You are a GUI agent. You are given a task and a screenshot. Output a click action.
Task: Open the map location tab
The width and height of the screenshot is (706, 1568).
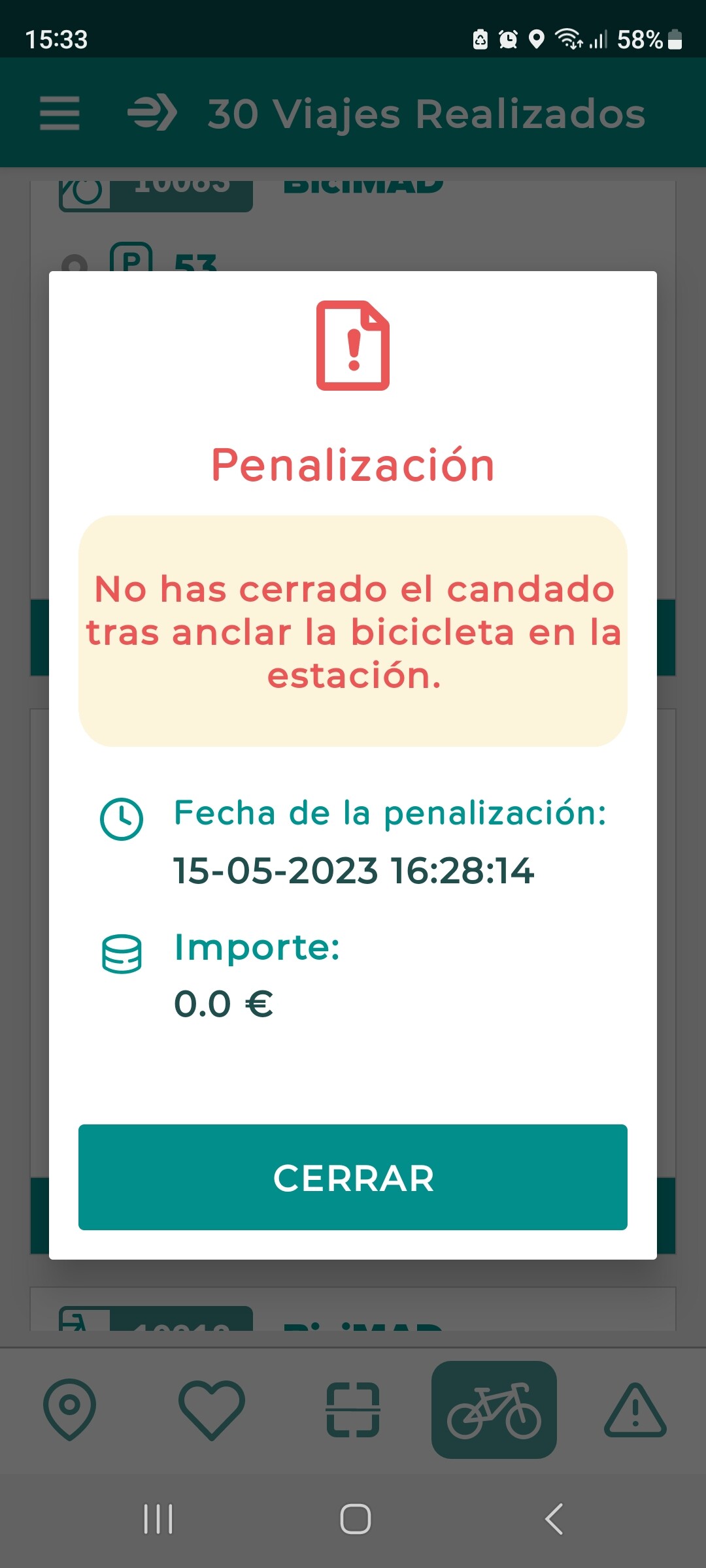(69, 1409)
